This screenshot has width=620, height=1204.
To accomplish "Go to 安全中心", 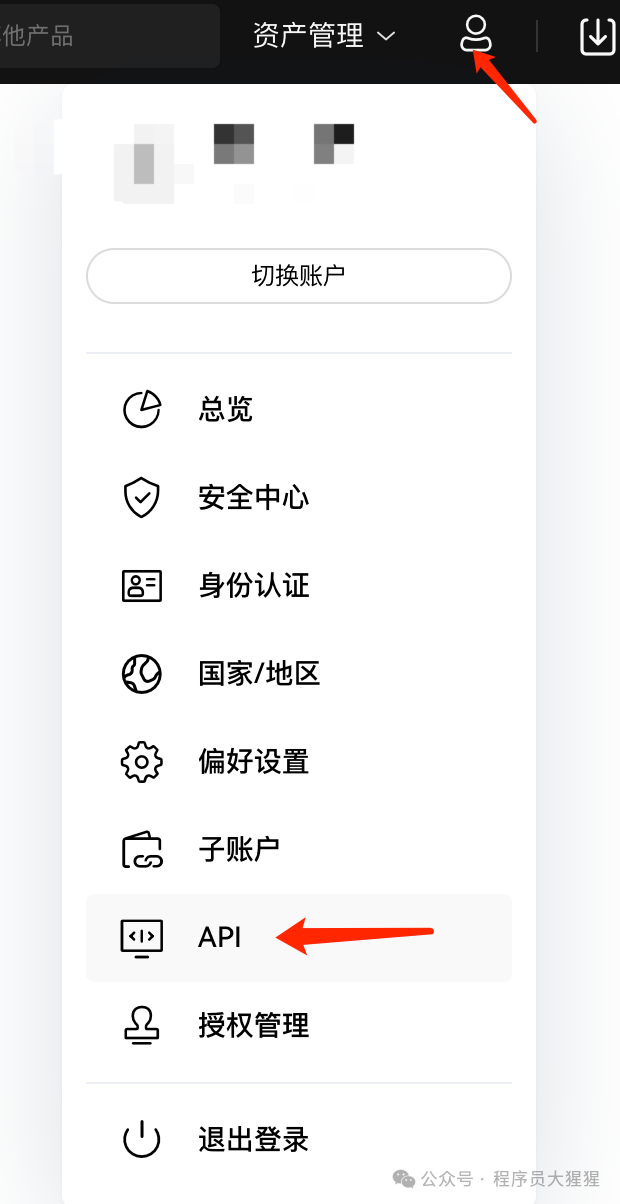I will [299, 498].
